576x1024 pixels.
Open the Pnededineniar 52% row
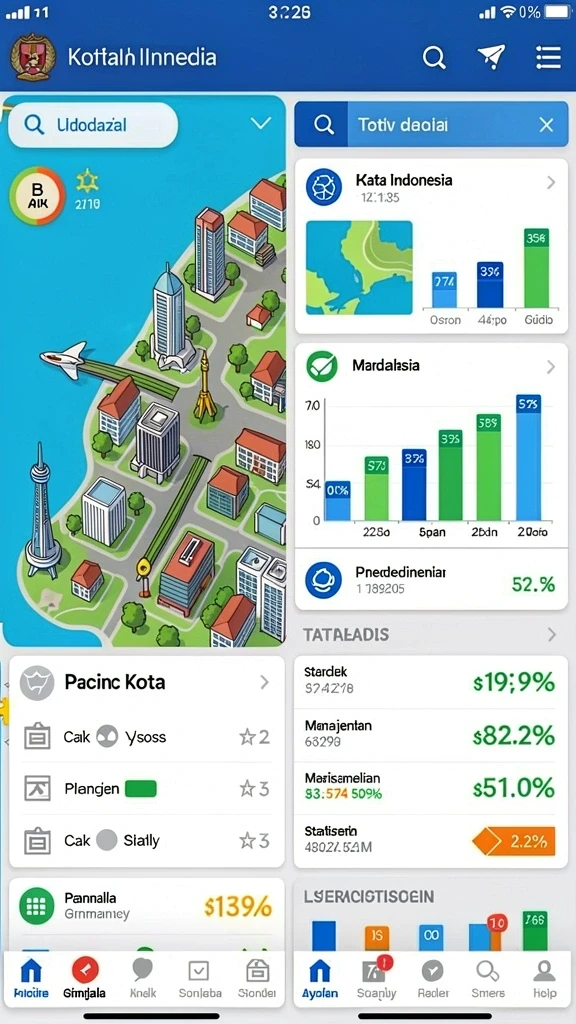coord(431,579)
